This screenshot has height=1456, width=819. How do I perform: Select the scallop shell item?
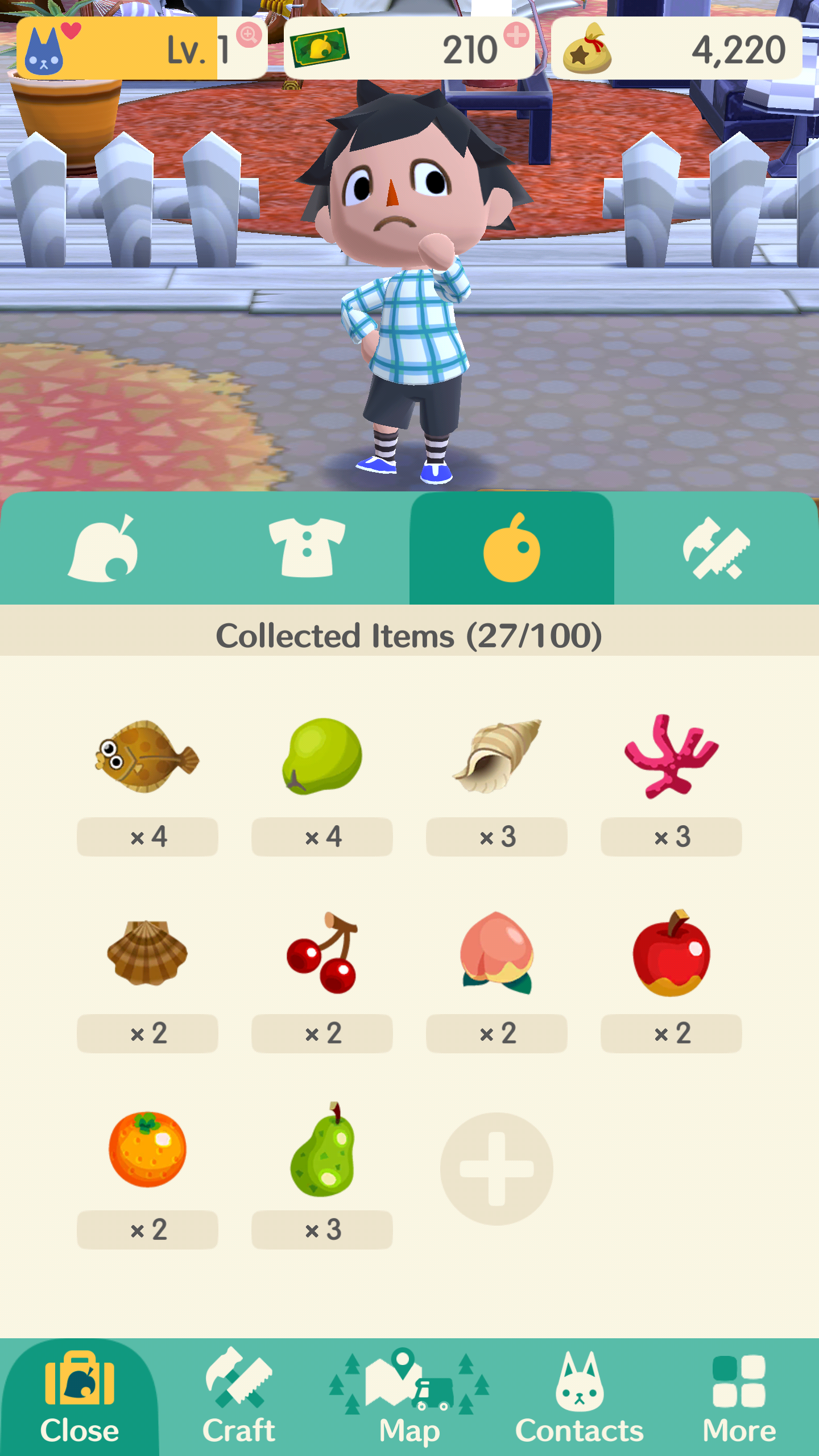pyautogui.click(x=147, y=953)
